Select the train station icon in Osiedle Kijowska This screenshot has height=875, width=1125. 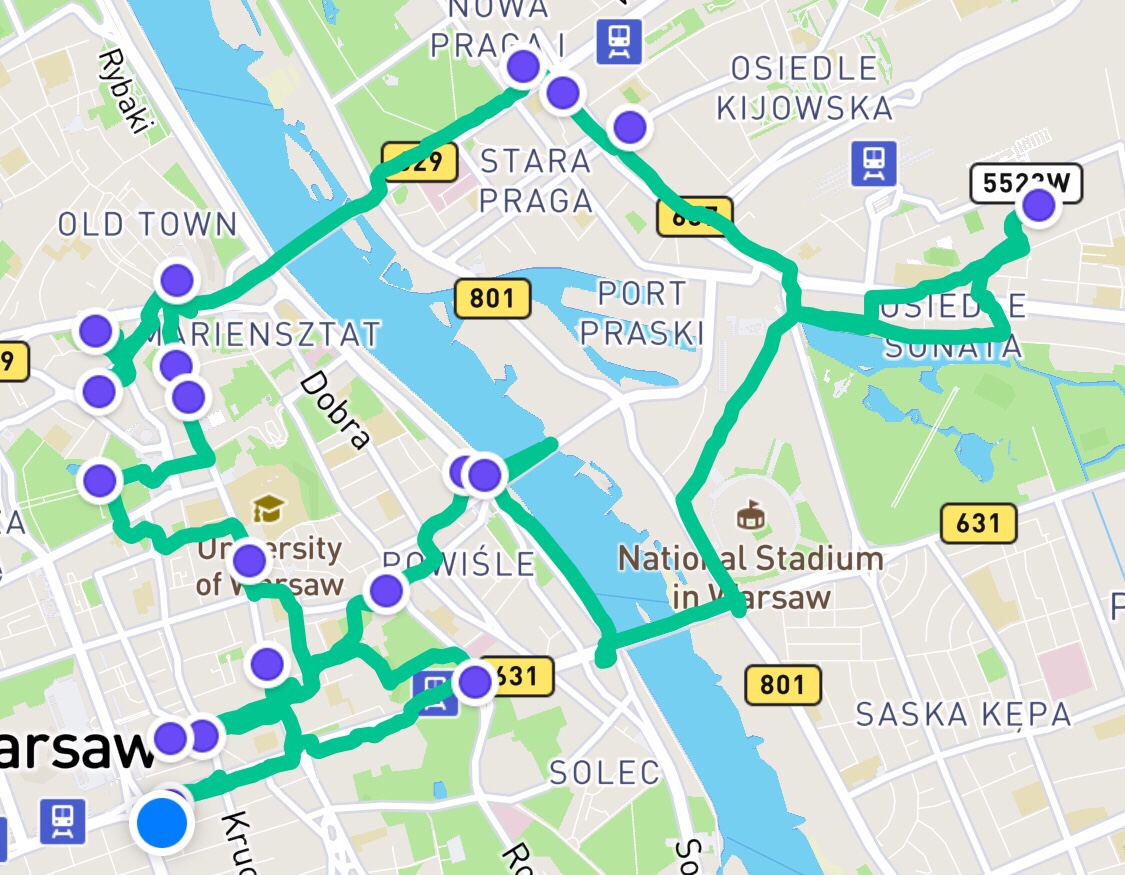click(873, 163)
